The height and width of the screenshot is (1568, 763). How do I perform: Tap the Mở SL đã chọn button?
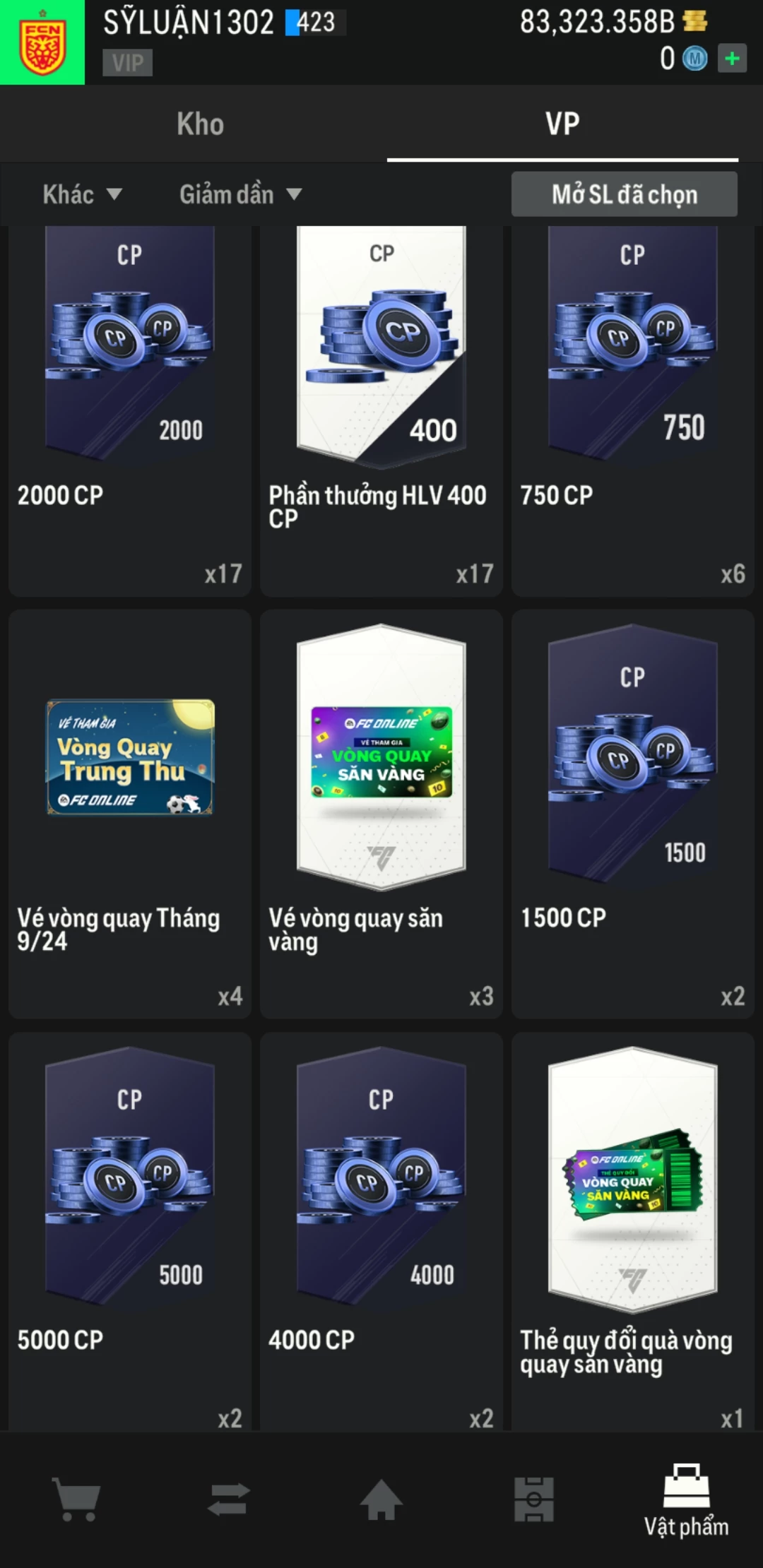click(625, 194)
